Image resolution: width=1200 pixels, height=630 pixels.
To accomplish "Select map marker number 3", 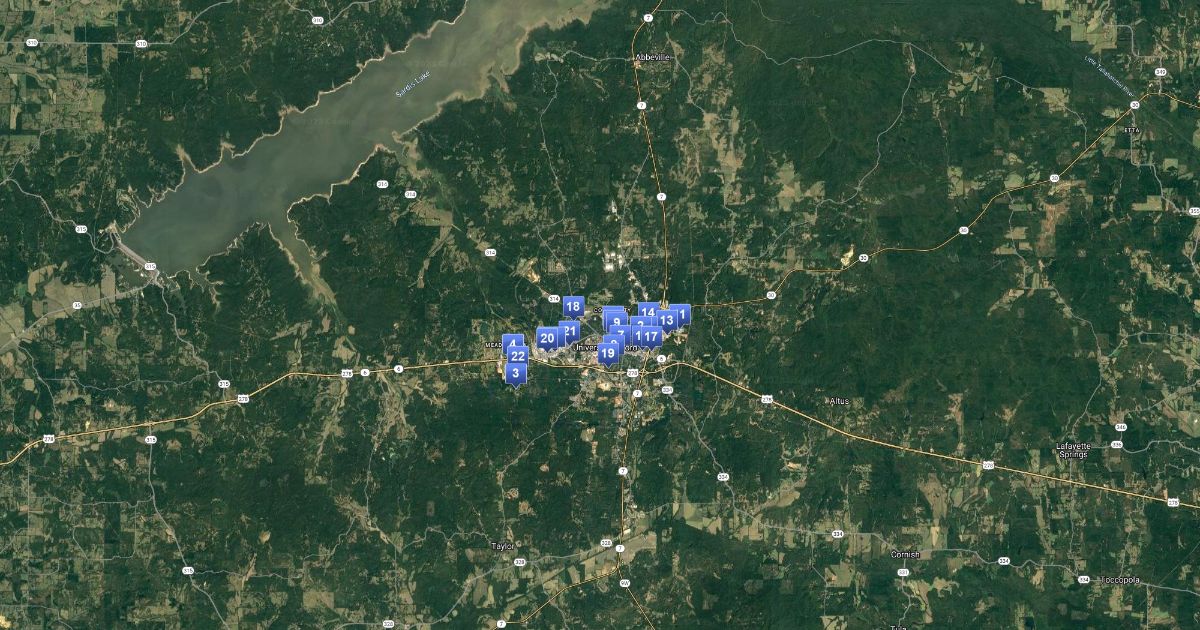I will 515,373.
